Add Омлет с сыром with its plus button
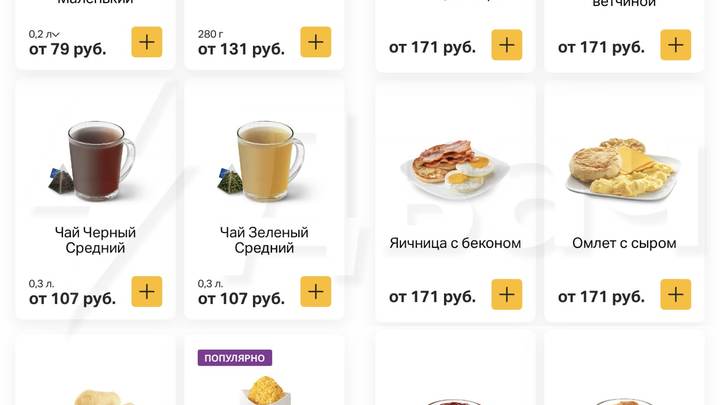 pyautogui.click(x=676, y=294)
